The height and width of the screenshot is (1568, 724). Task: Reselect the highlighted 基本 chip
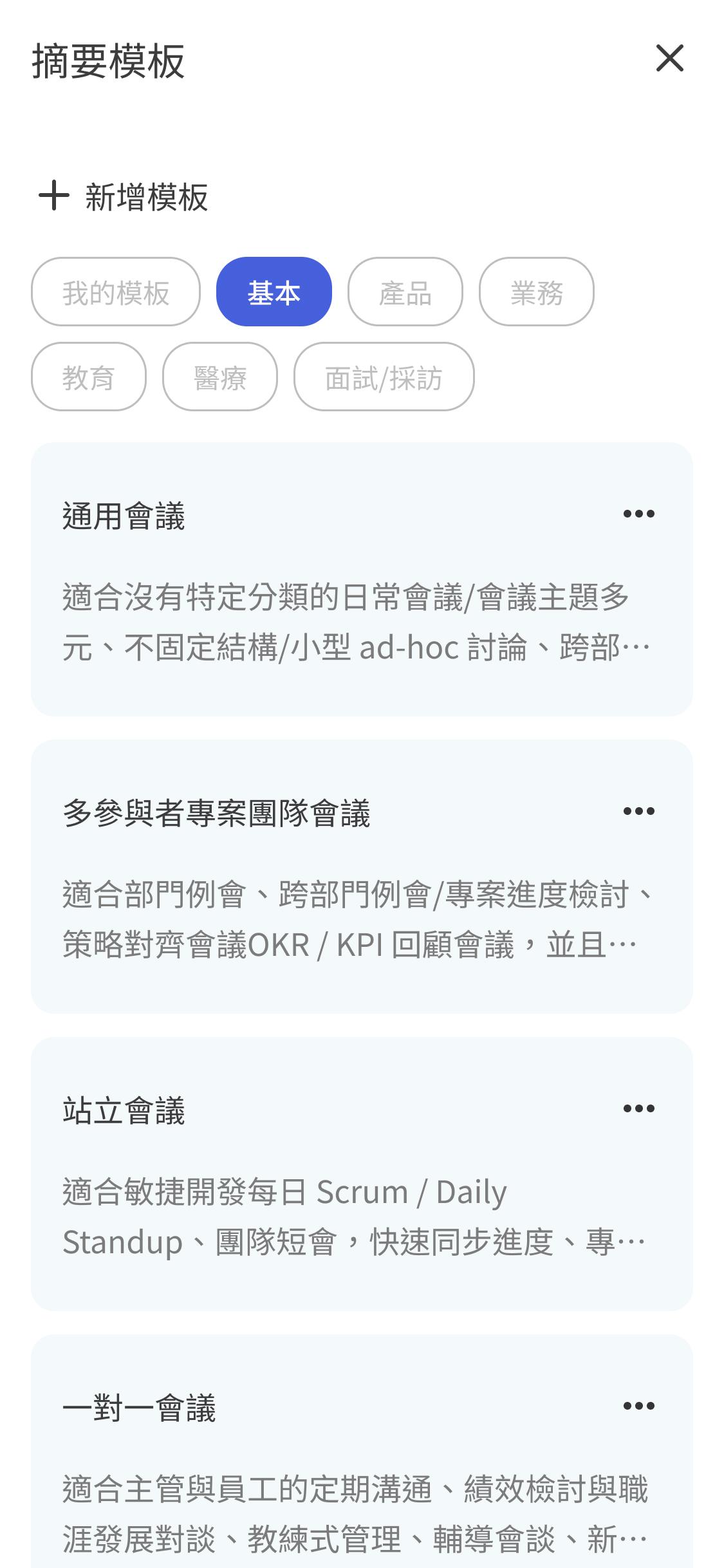click(274, 292)
